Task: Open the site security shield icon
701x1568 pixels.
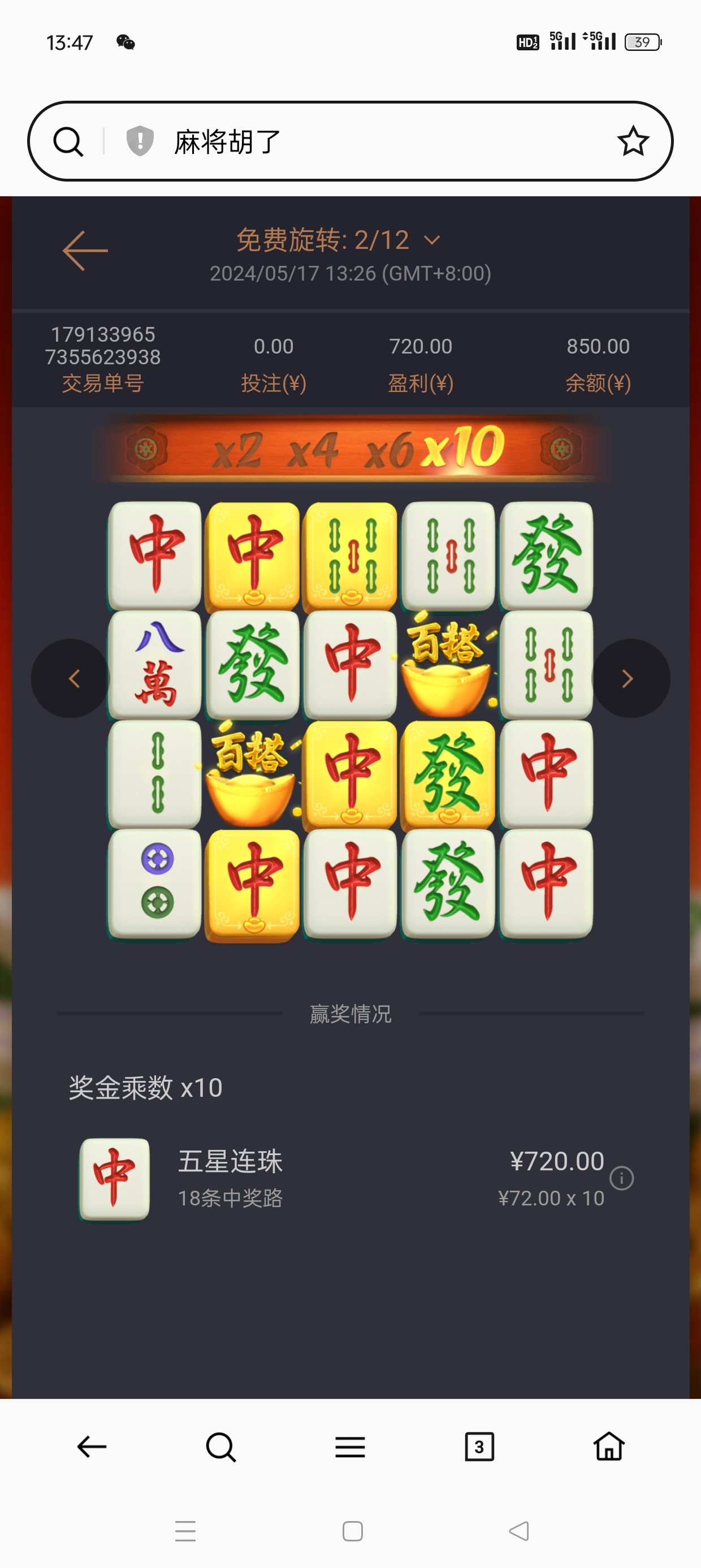Action: [x=140, y=141]
